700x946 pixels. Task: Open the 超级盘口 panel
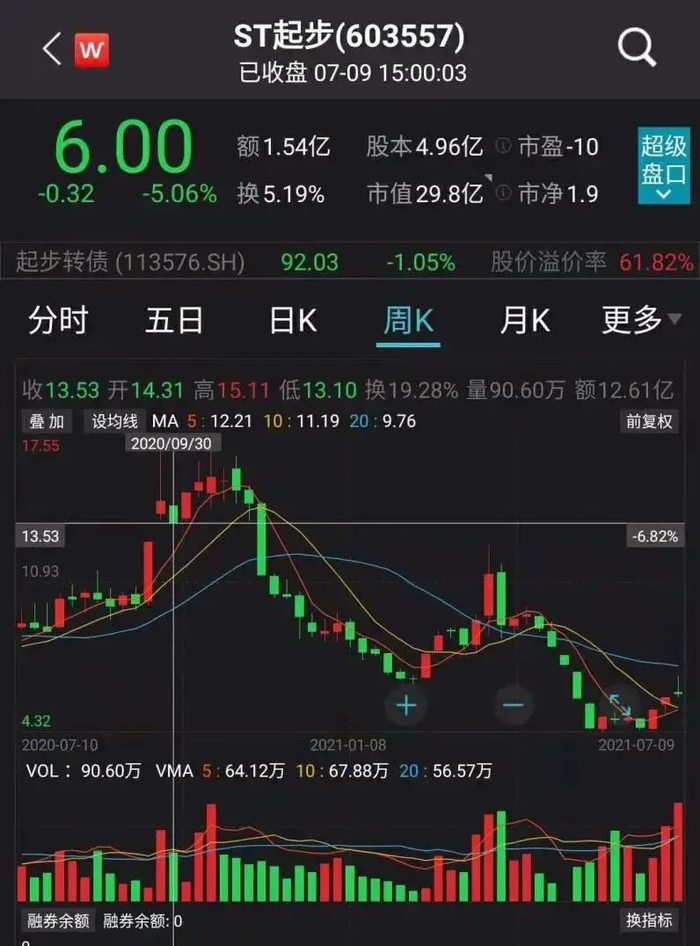point(664,164)
